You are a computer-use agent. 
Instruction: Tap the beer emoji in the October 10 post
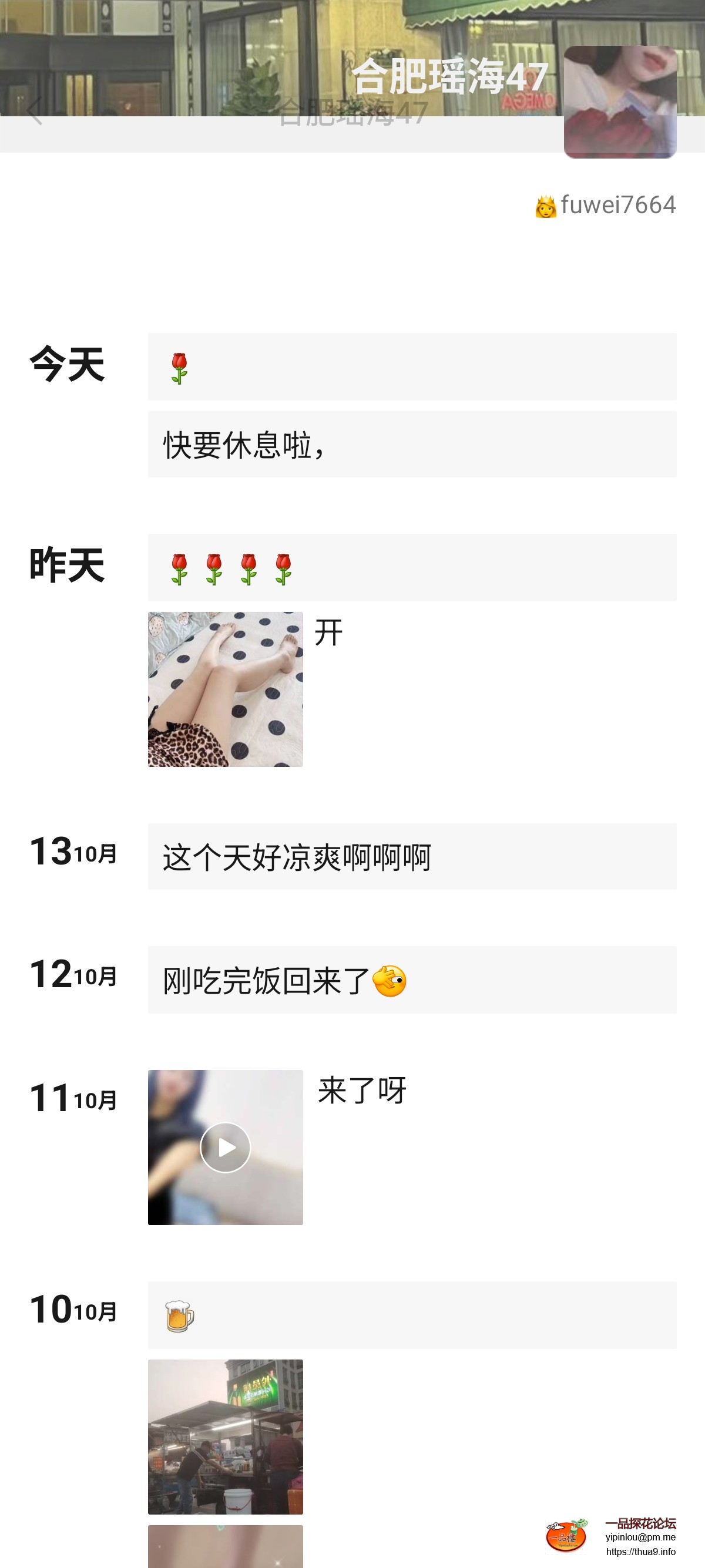(x=180, y=1316)
